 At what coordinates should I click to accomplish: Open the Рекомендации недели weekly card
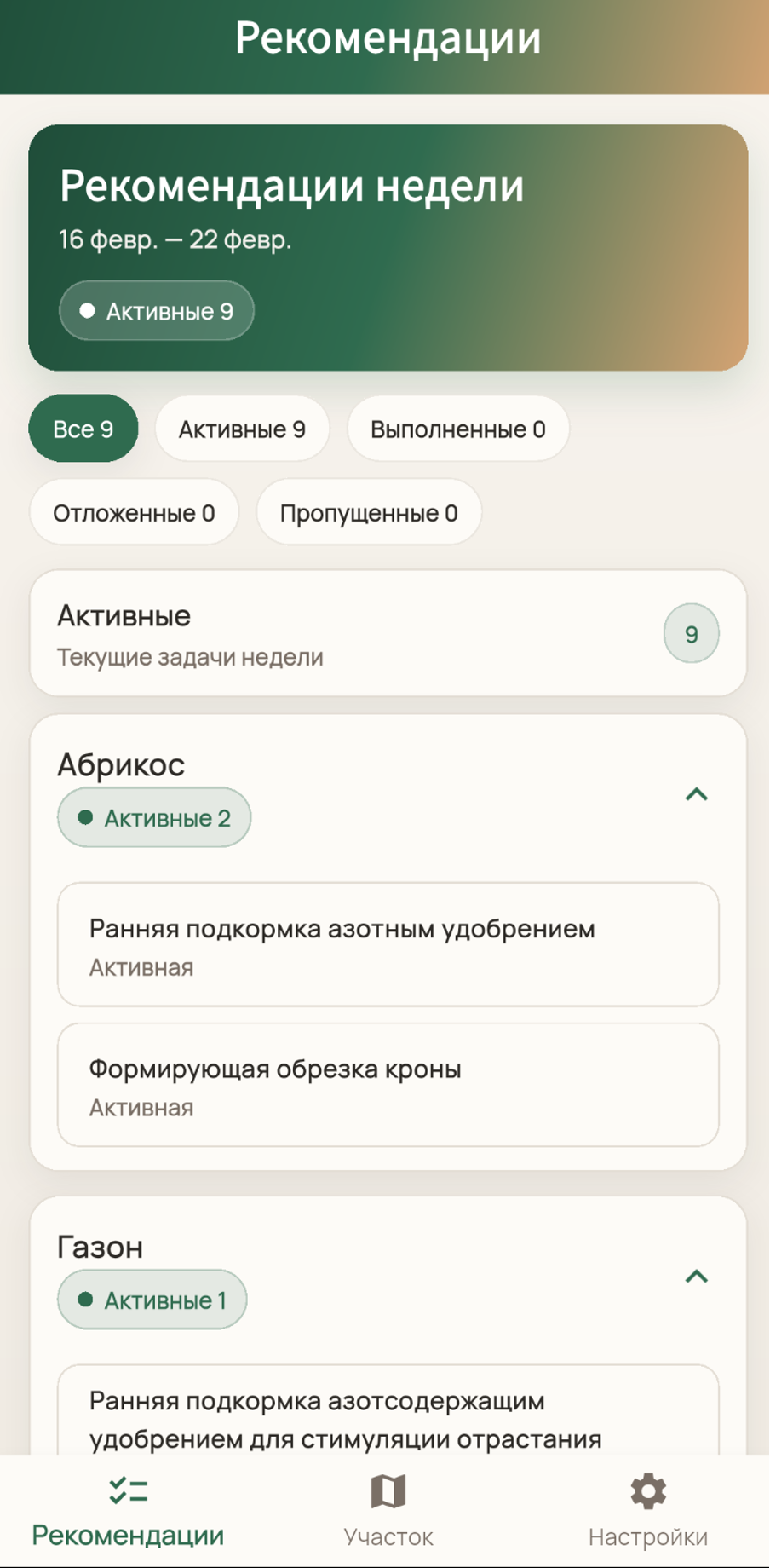pyautogui.click(x=385, y=243)
